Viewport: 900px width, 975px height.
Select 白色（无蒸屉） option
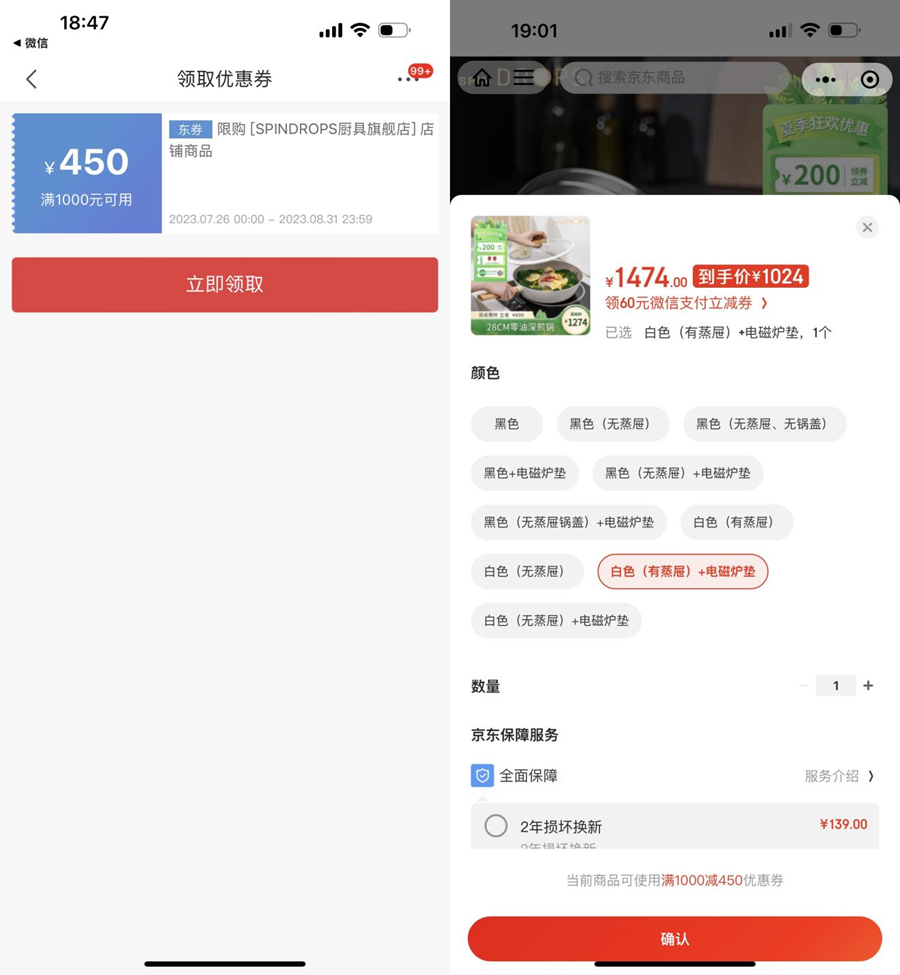526,571
